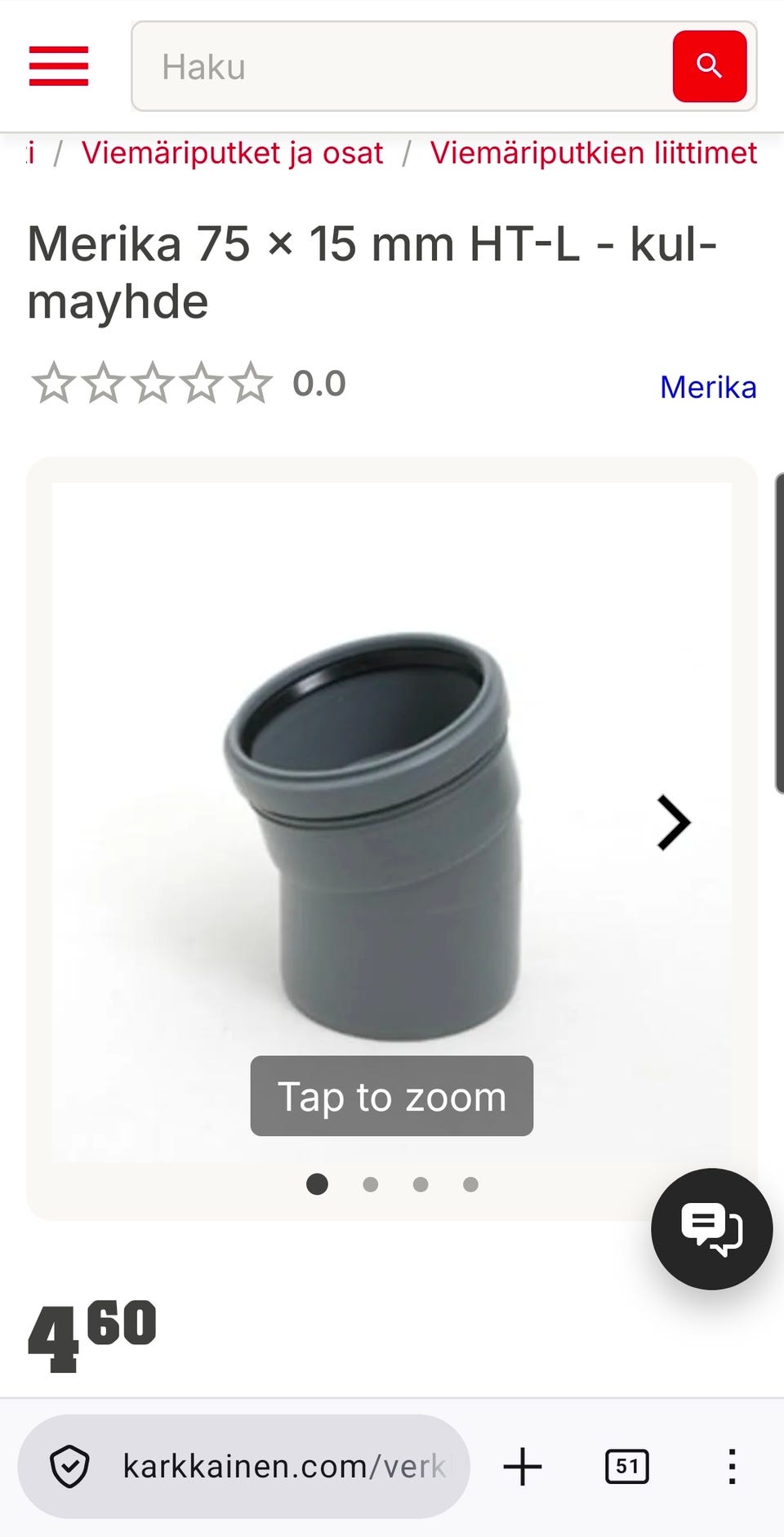784x1537 pixels.
Task: Open the Merika brand link
Action: pyautogui.click(x=707, y=387)
